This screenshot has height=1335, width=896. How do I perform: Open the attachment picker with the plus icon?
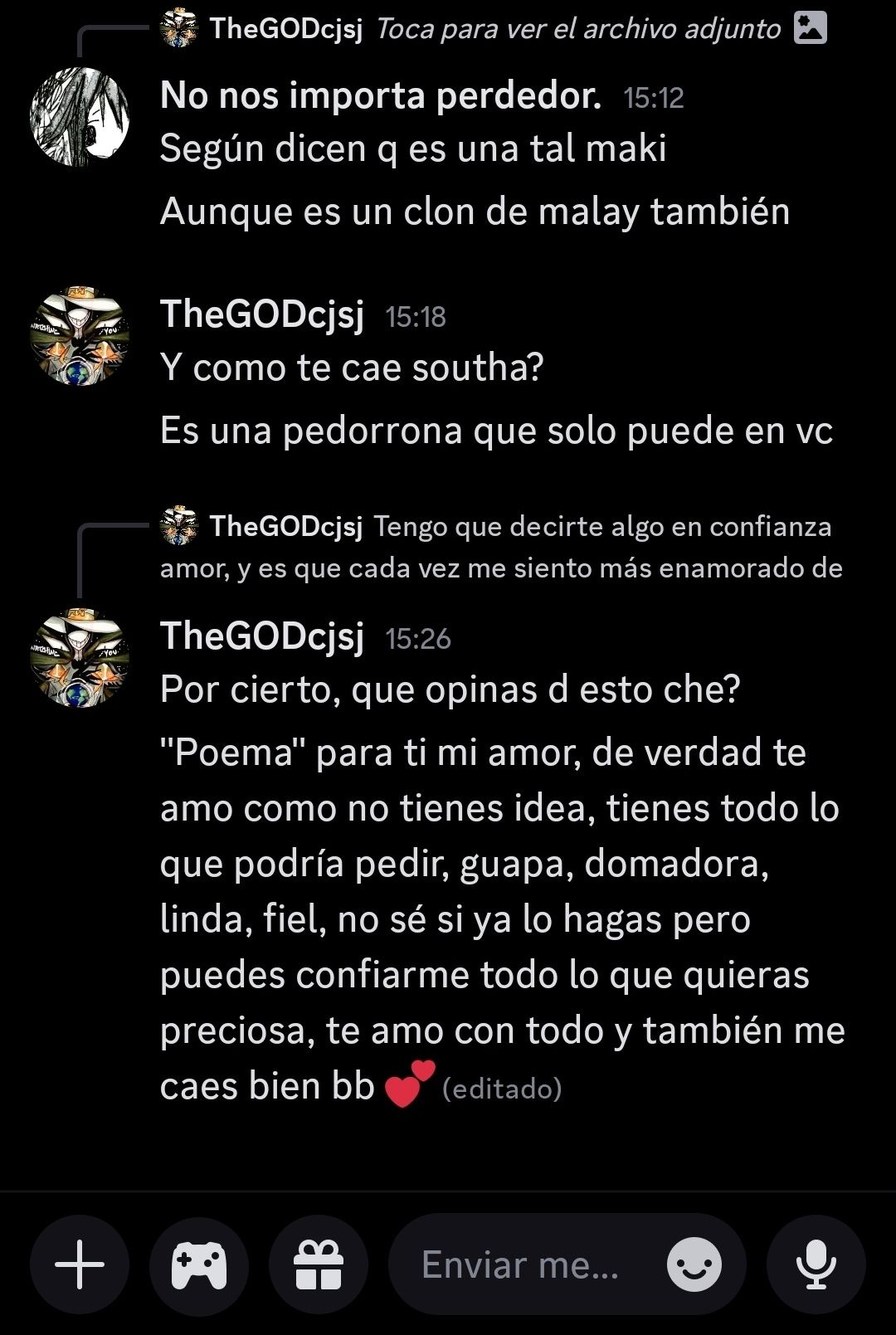coord(78,1264)
